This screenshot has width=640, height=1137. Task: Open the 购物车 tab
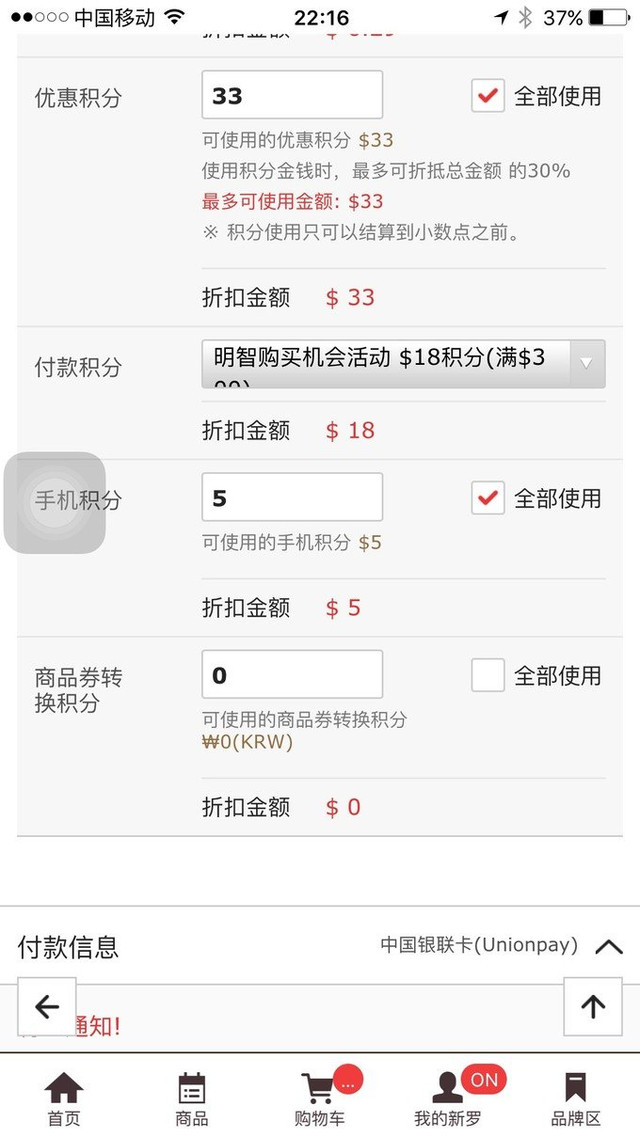[x=320, y=1098]
